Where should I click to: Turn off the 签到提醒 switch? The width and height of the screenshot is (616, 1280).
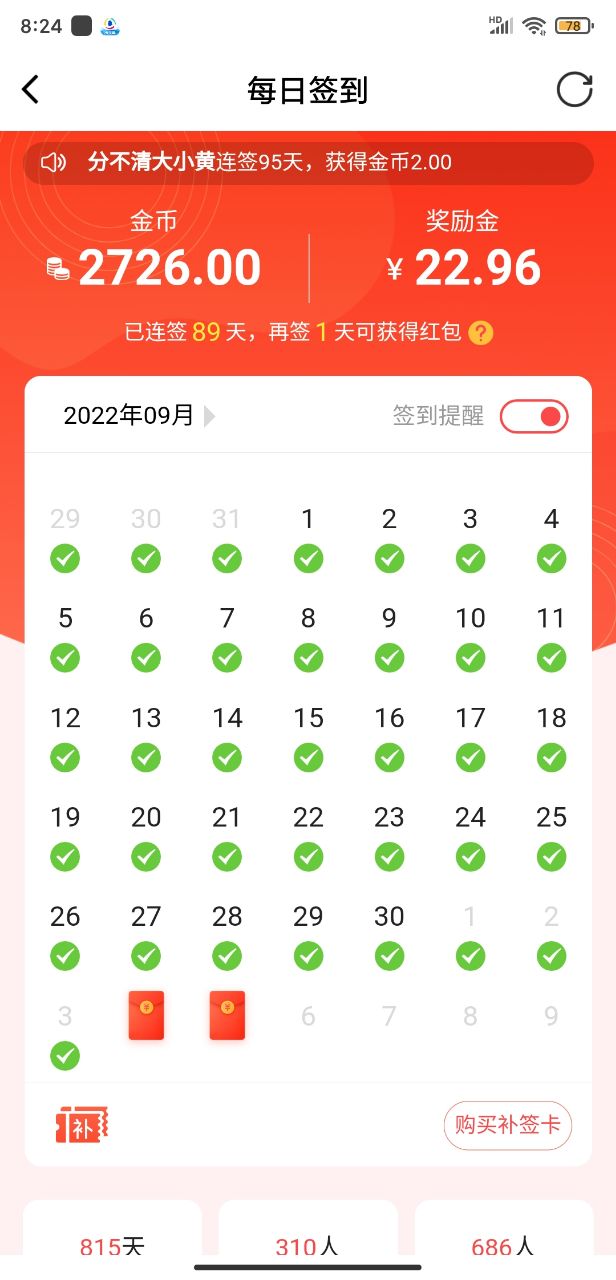(534, 416)
